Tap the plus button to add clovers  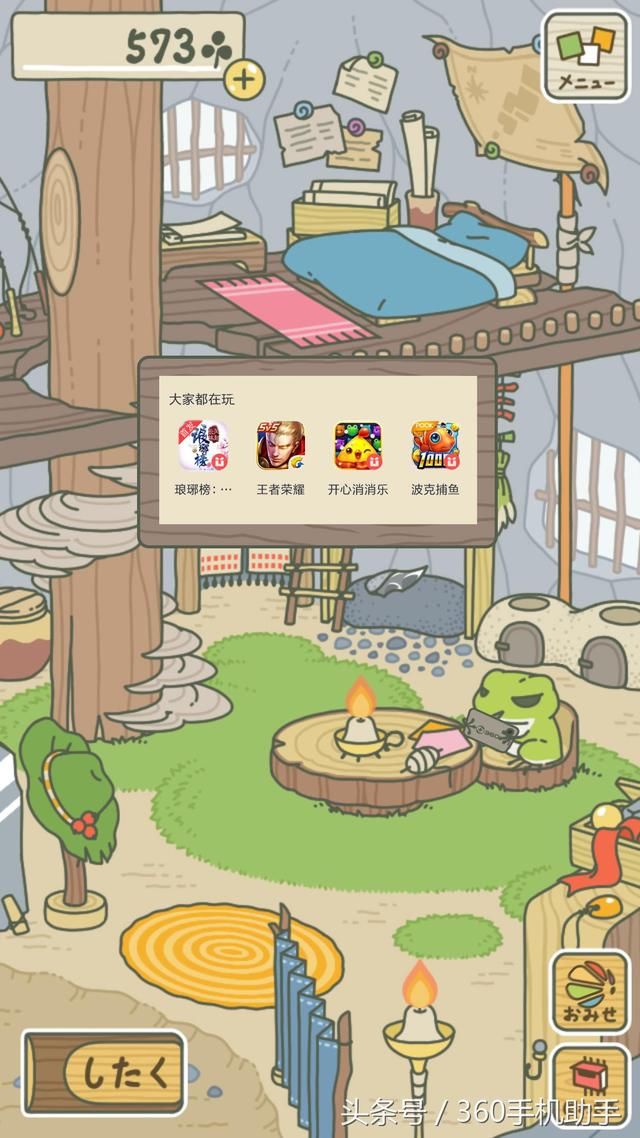pos(244,76)
